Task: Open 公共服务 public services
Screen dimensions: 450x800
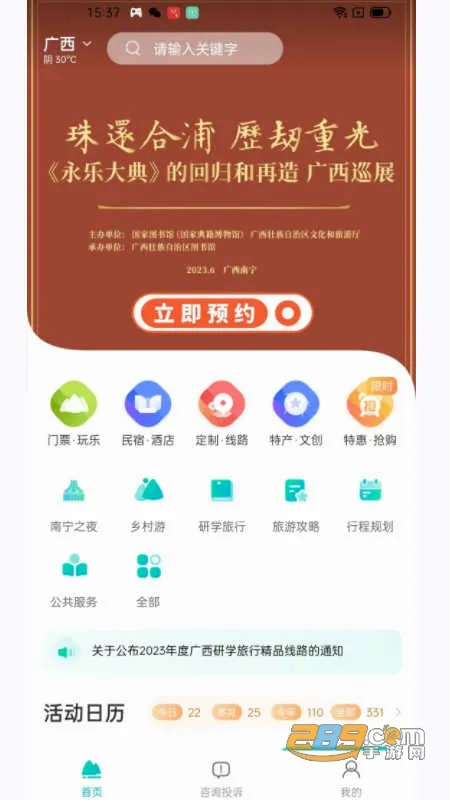Action: 73,581
